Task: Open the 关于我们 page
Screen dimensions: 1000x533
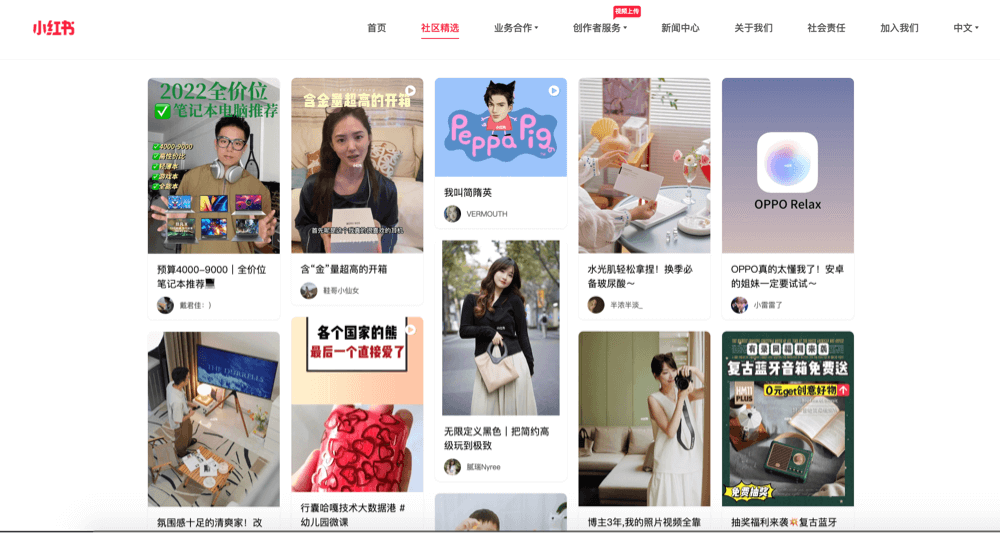Action: [753, 28]
